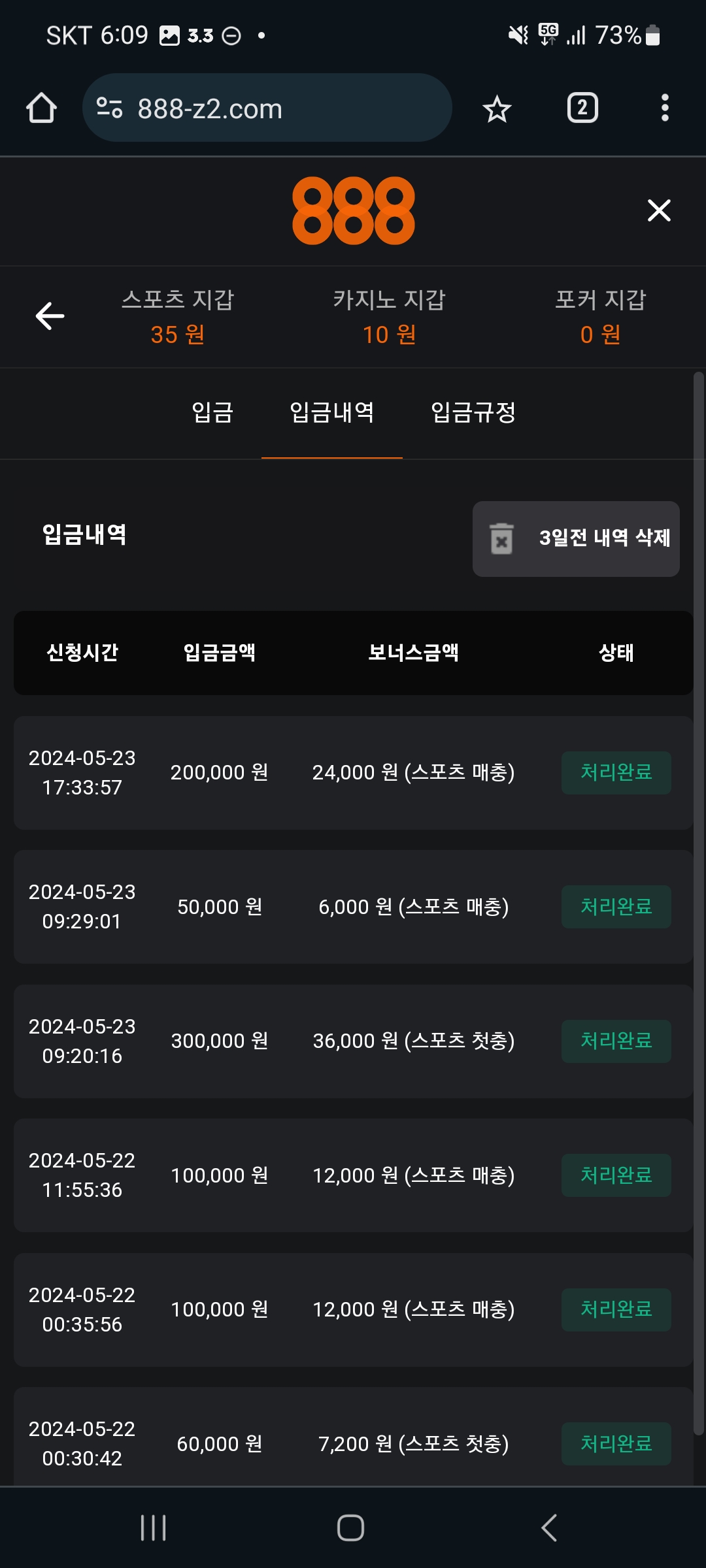Tap the system back button
This screenshot has height=1568, width=706.
point(549,1527)
